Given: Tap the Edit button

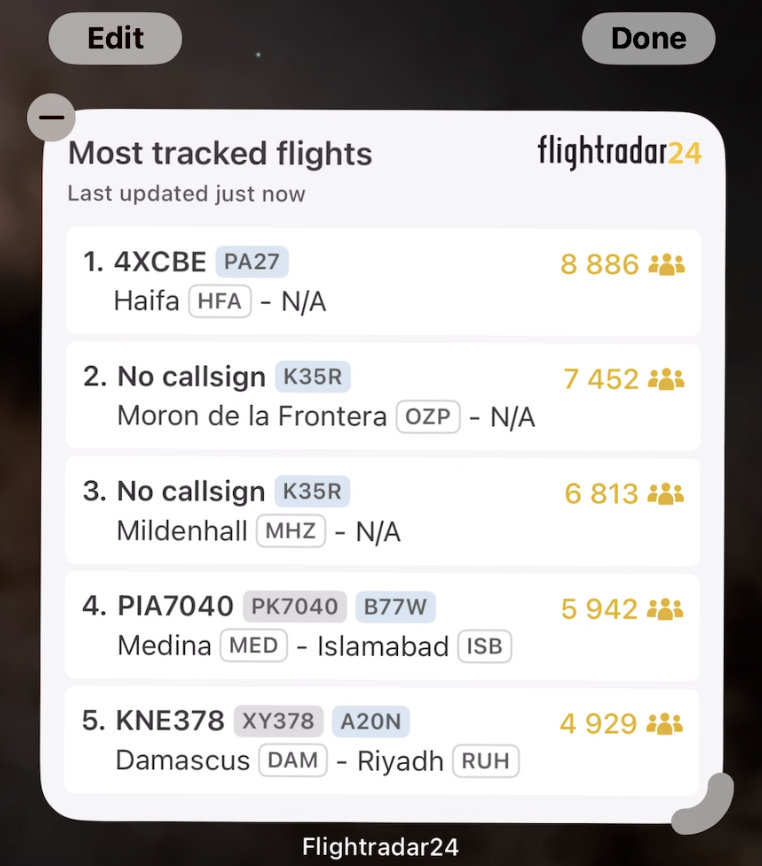Looking at the screenshot, I should (x=115, y=39).
